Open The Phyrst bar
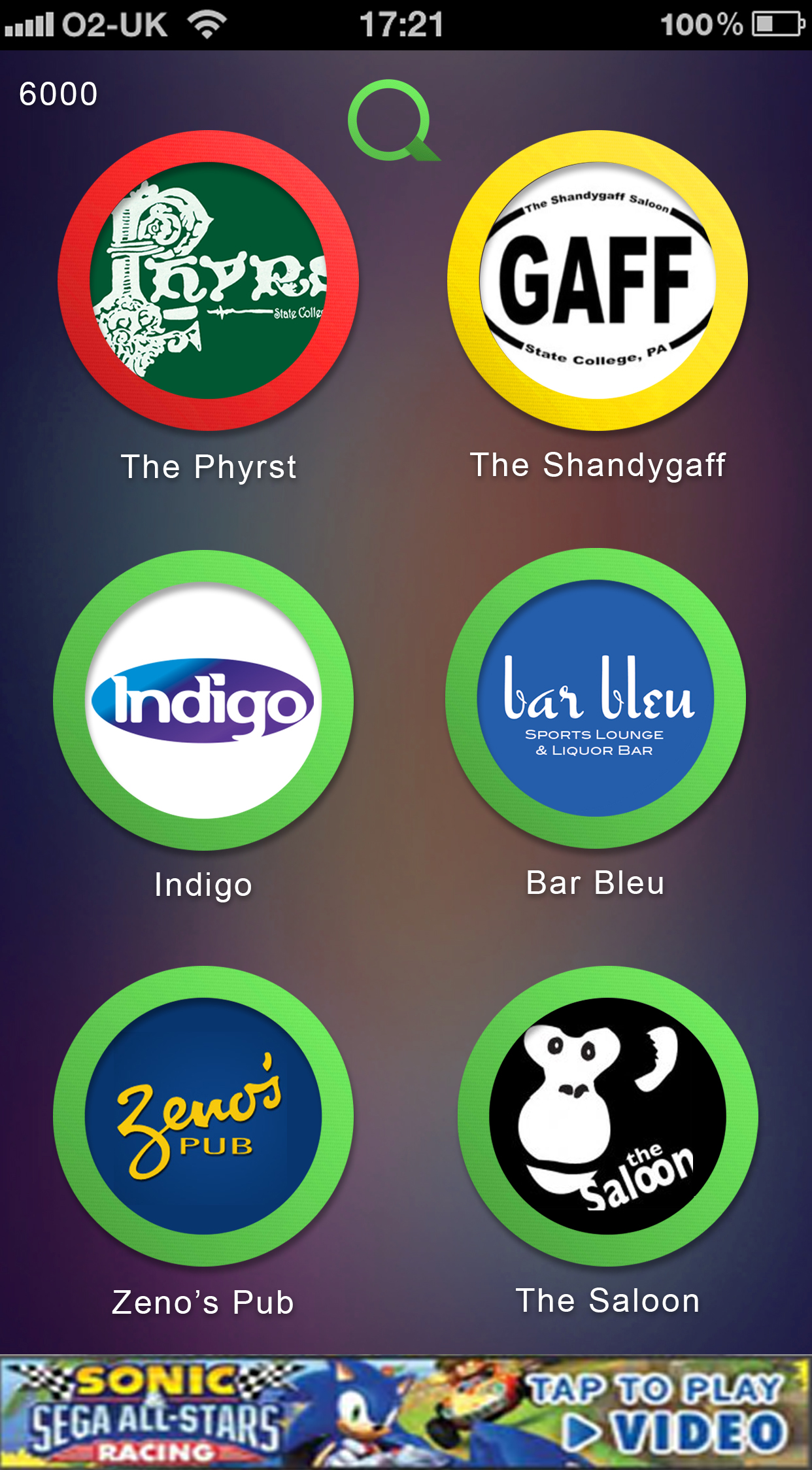This screenshot has width=812, height=1470. [x=208, y=281]
